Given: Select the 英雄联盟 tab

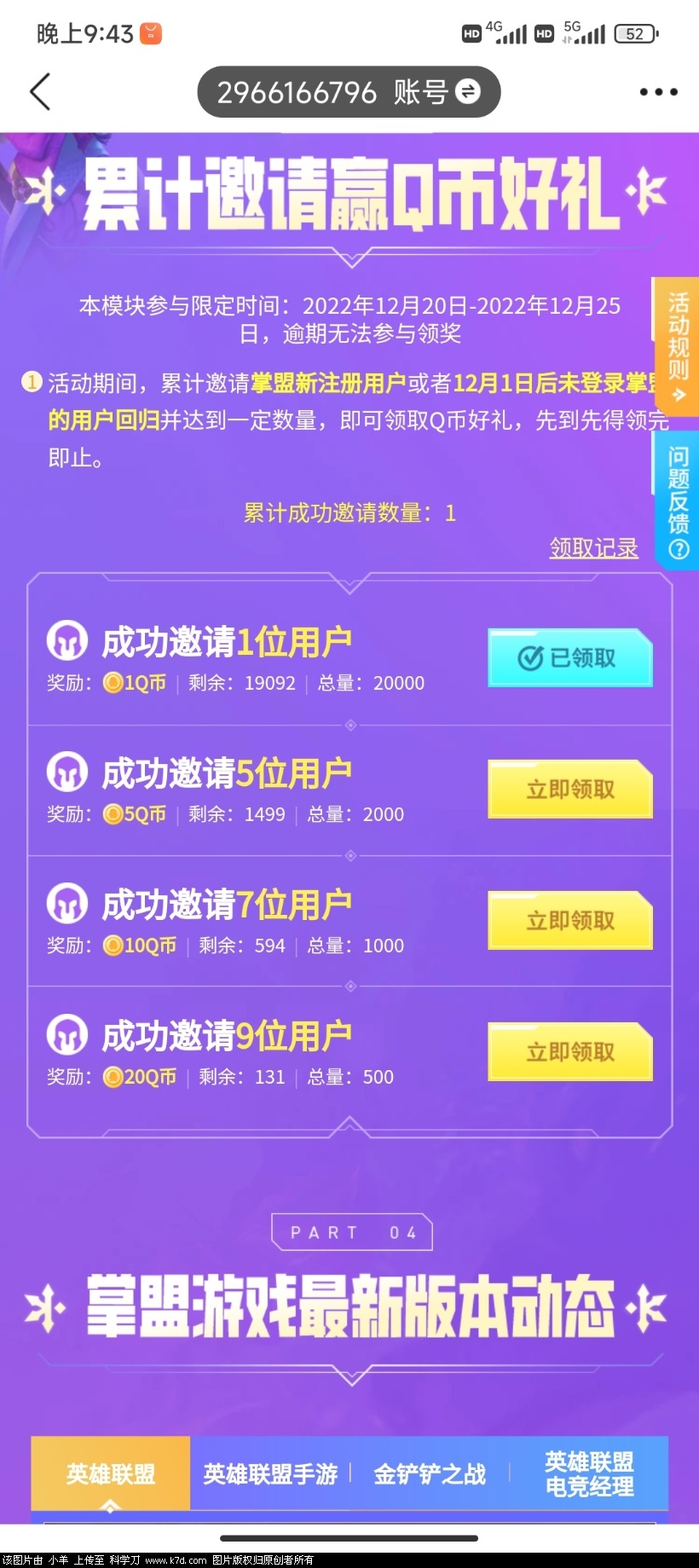Looking at the screenshot, I should [x=111, y=1473].
